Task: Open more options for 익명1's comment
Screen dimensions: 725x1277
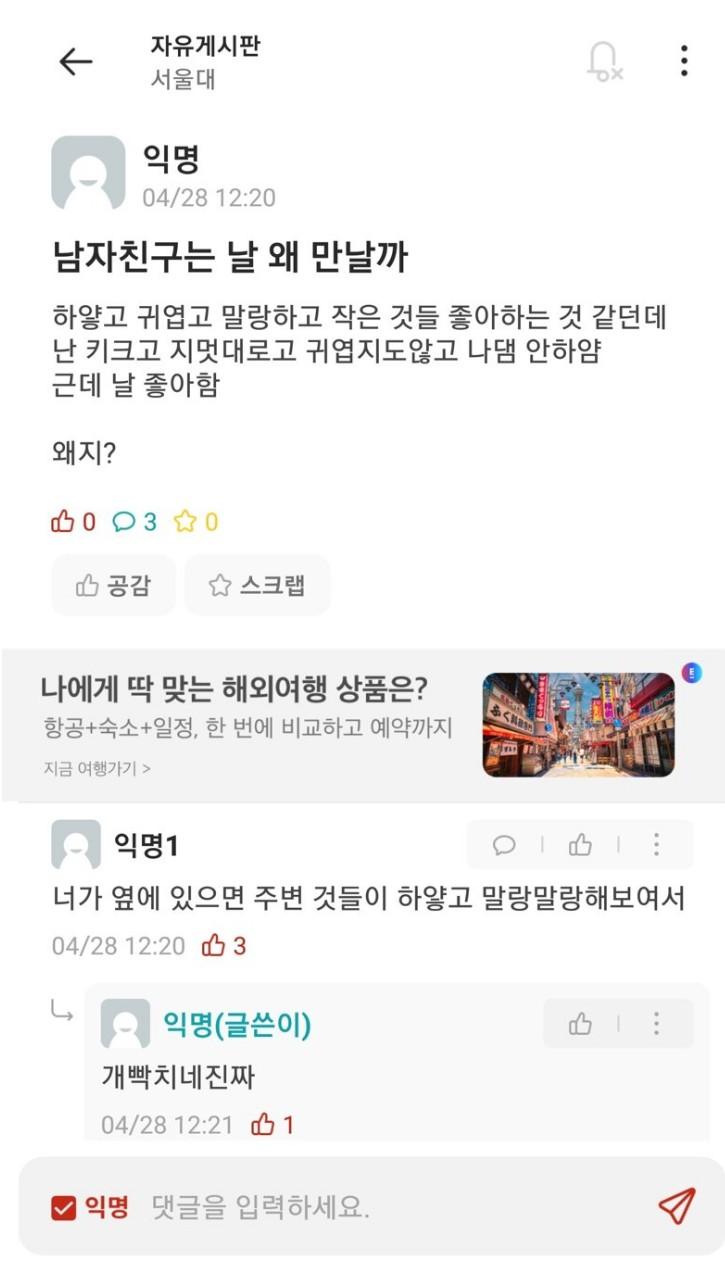Action: [656, 846]
